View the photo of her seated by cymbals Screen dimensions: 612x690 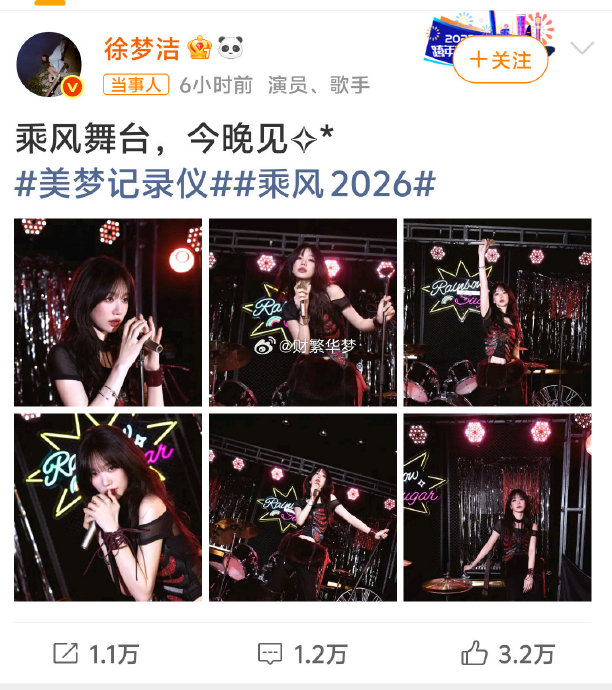click(497, 507)
